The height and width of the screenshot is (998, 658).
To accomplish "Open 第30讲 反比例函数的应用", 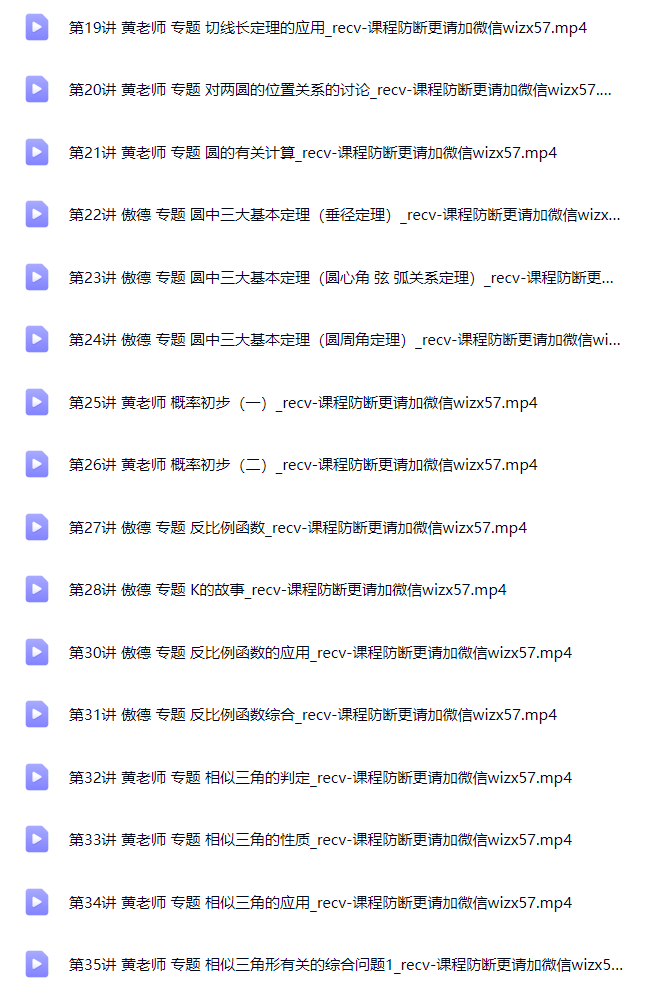I will [x=320, y=653].
